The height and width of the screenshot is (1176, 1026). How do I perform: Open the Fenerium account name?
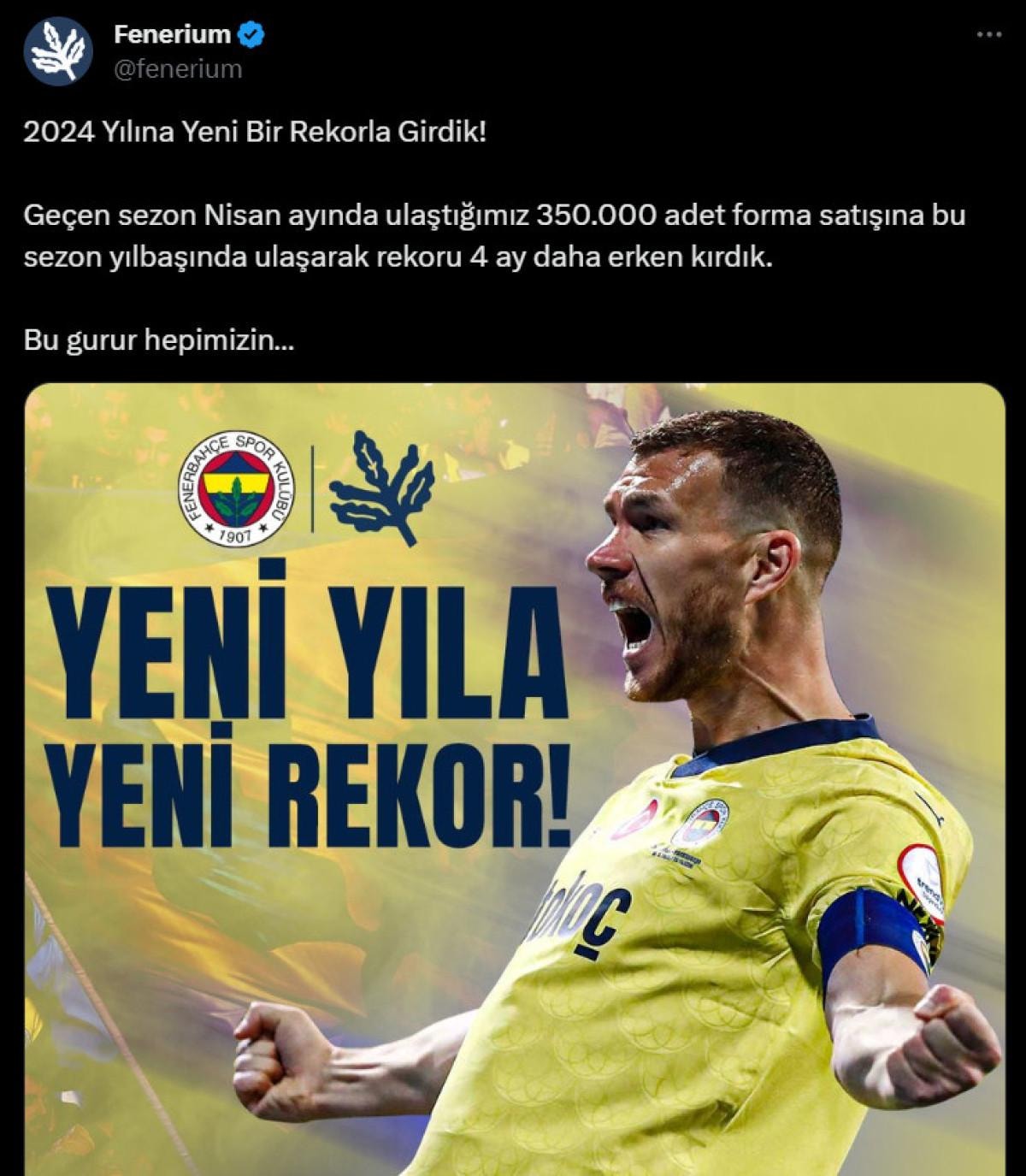(172, 34)
